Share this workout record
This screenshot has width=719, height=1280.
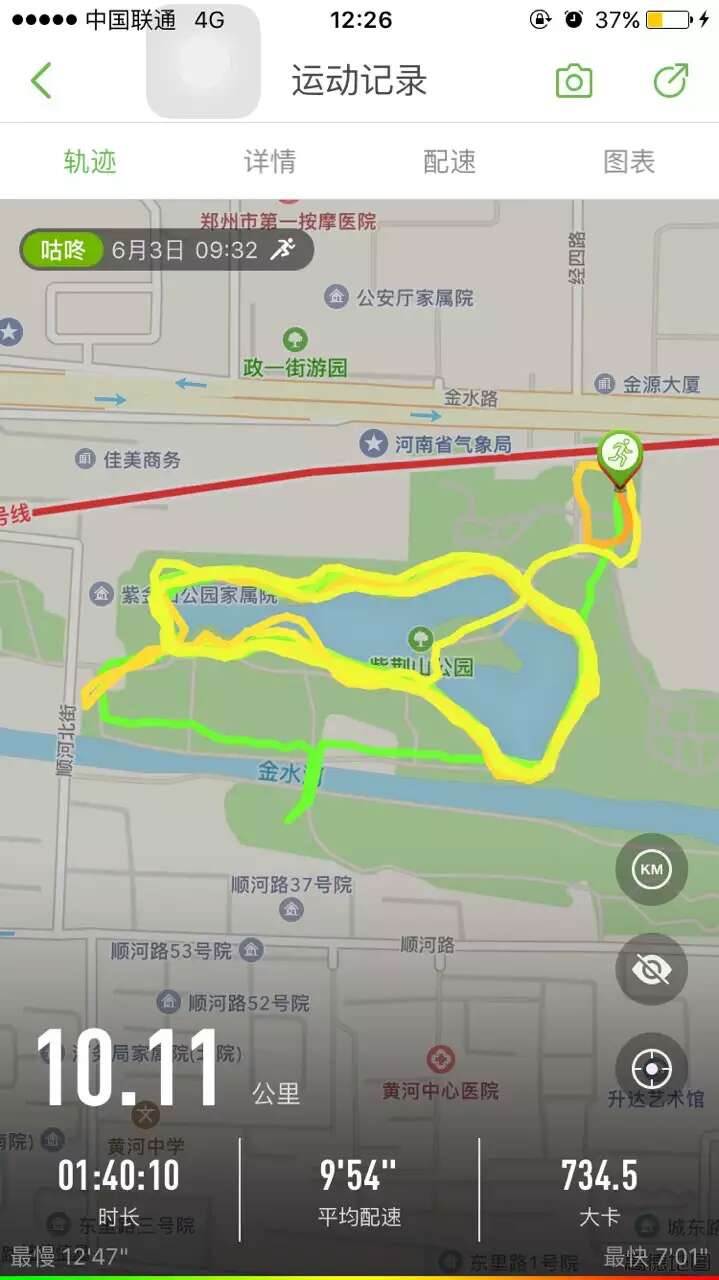pos(671,81)
